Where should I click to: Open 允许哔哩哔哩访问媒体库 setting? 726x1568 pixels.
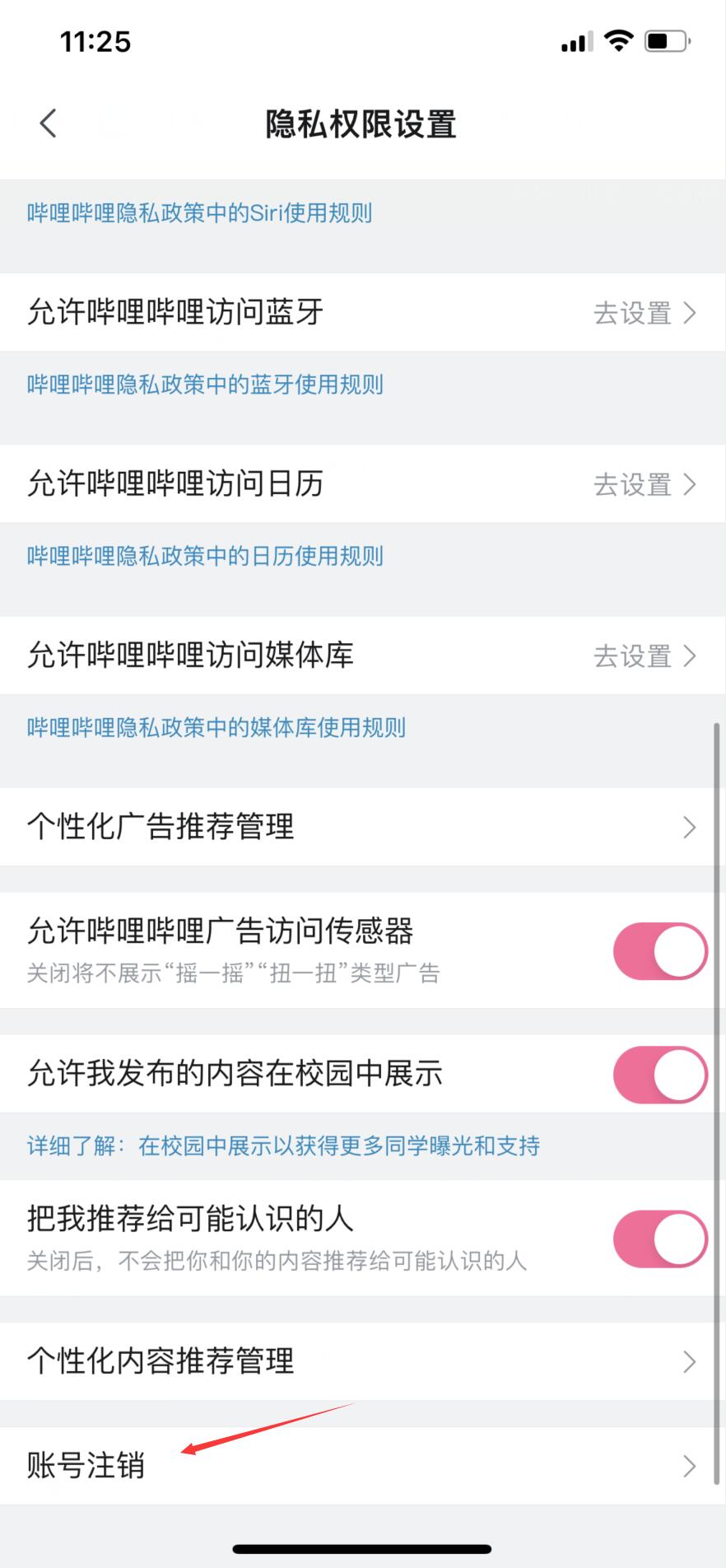coord(362,656)
